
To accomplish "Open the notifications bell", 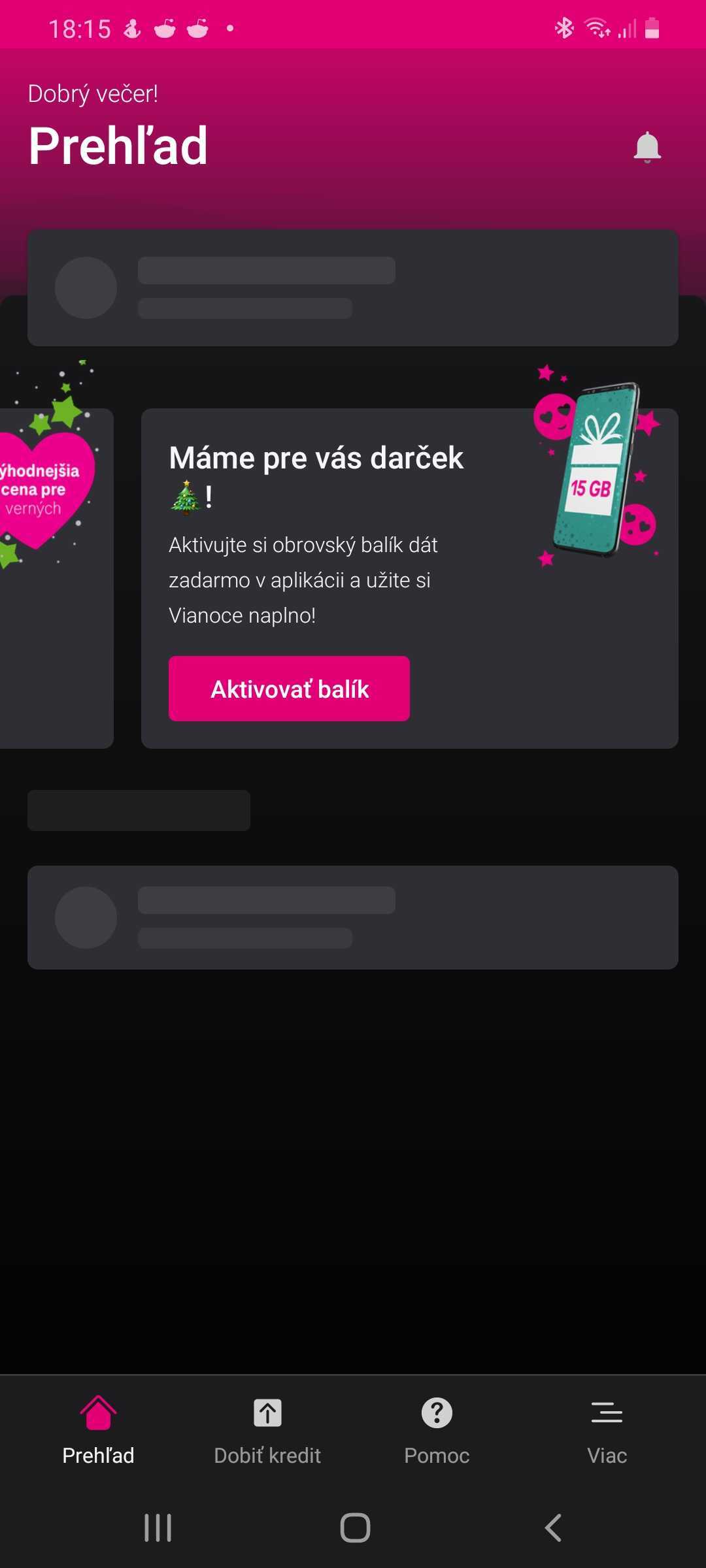I will pyautogui.click(x=647, y=147).
